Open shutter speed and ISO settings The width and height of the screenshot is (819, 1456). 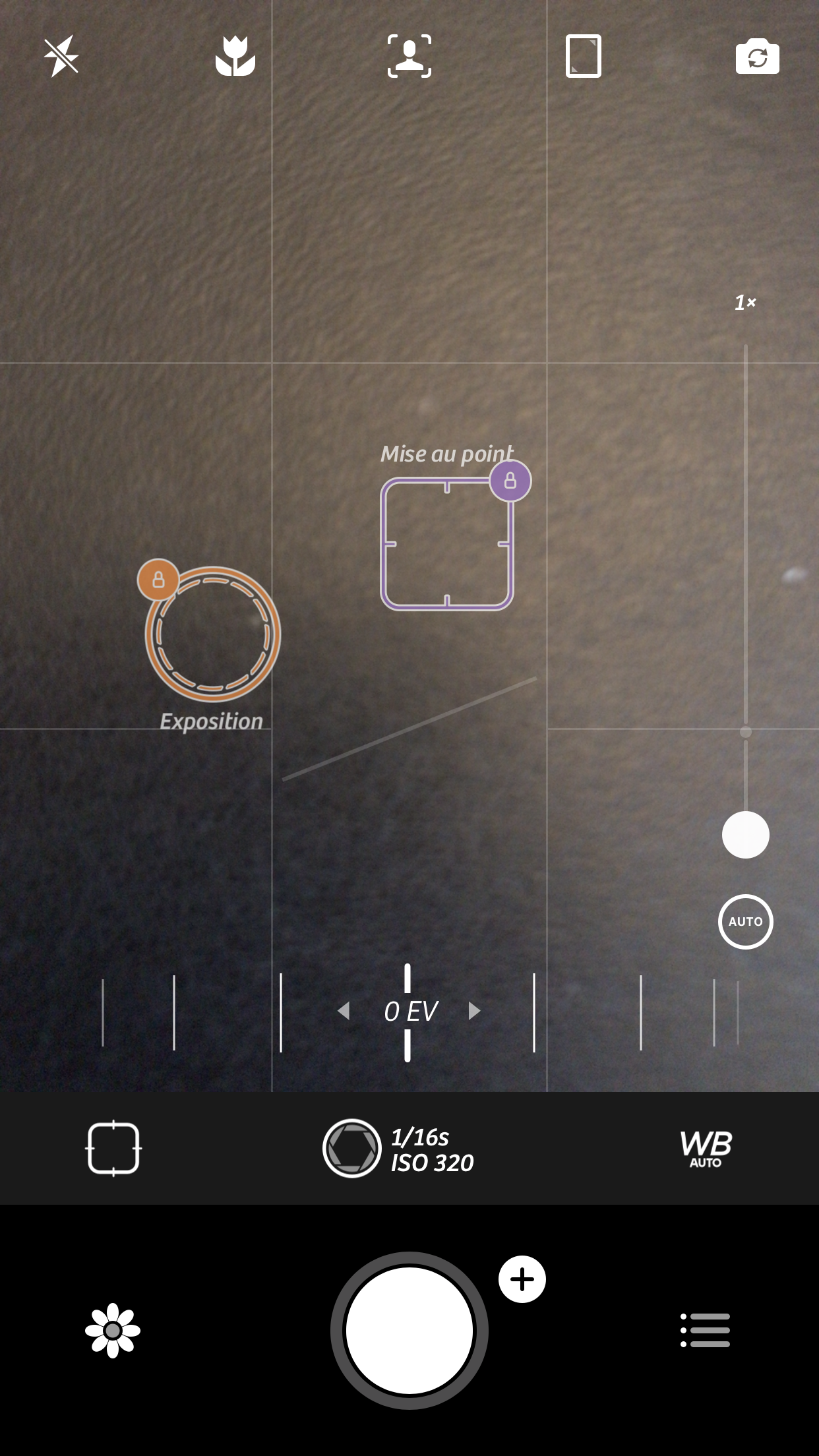click(x=398, y=1149)
